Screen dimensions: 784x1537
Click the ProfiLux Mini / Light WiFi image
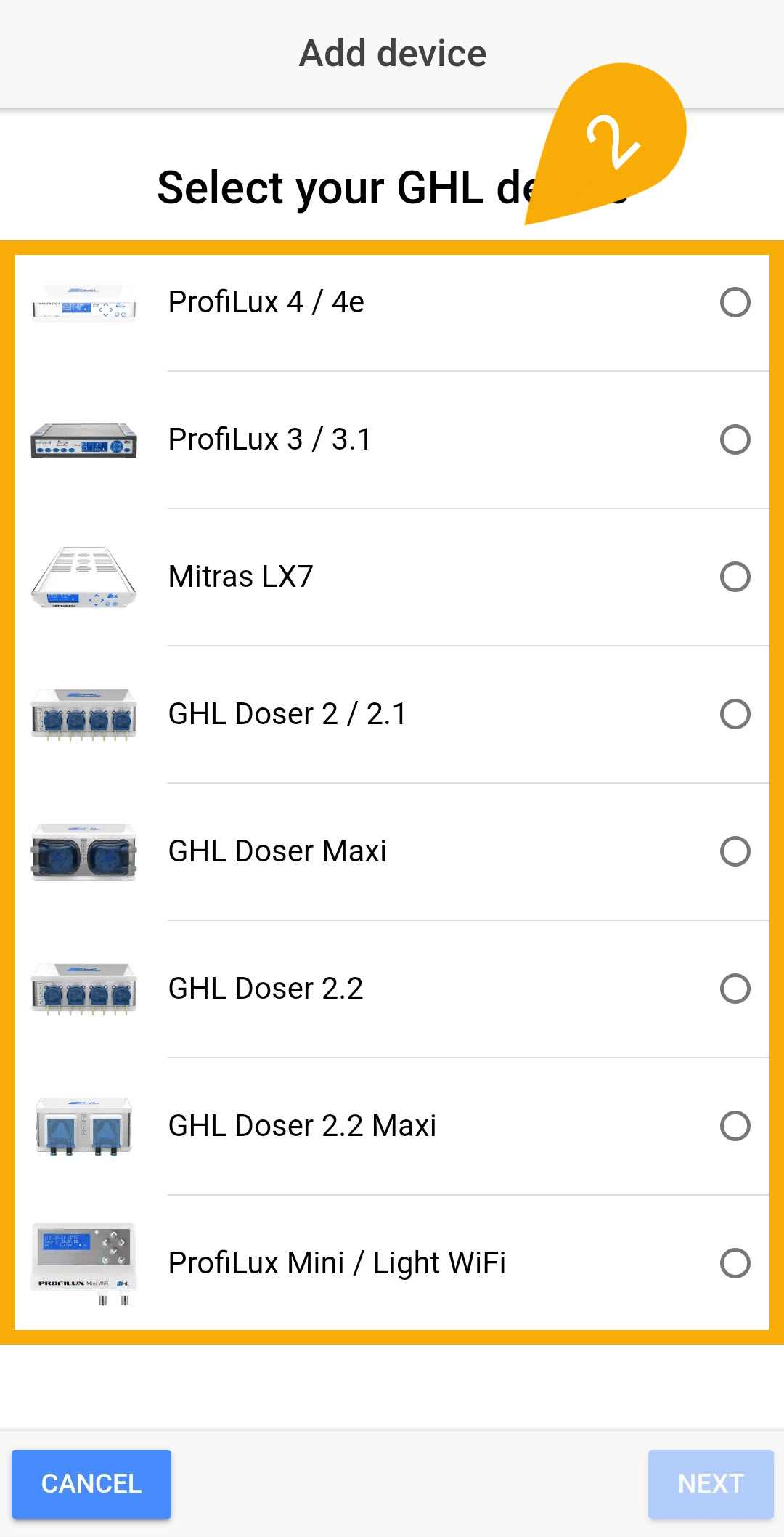tap(83, 1264)
